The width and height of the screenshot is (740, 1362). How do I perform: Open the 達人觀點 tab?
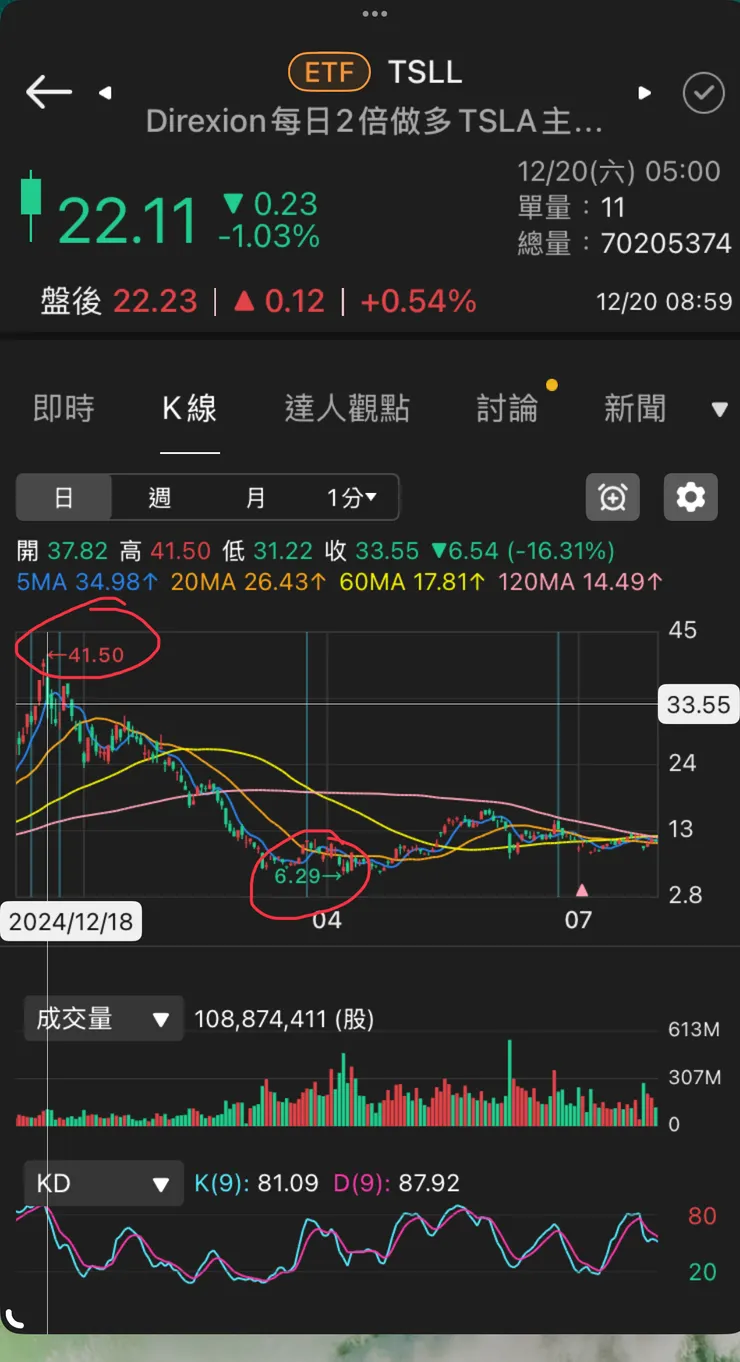click(x=346, y=408)
